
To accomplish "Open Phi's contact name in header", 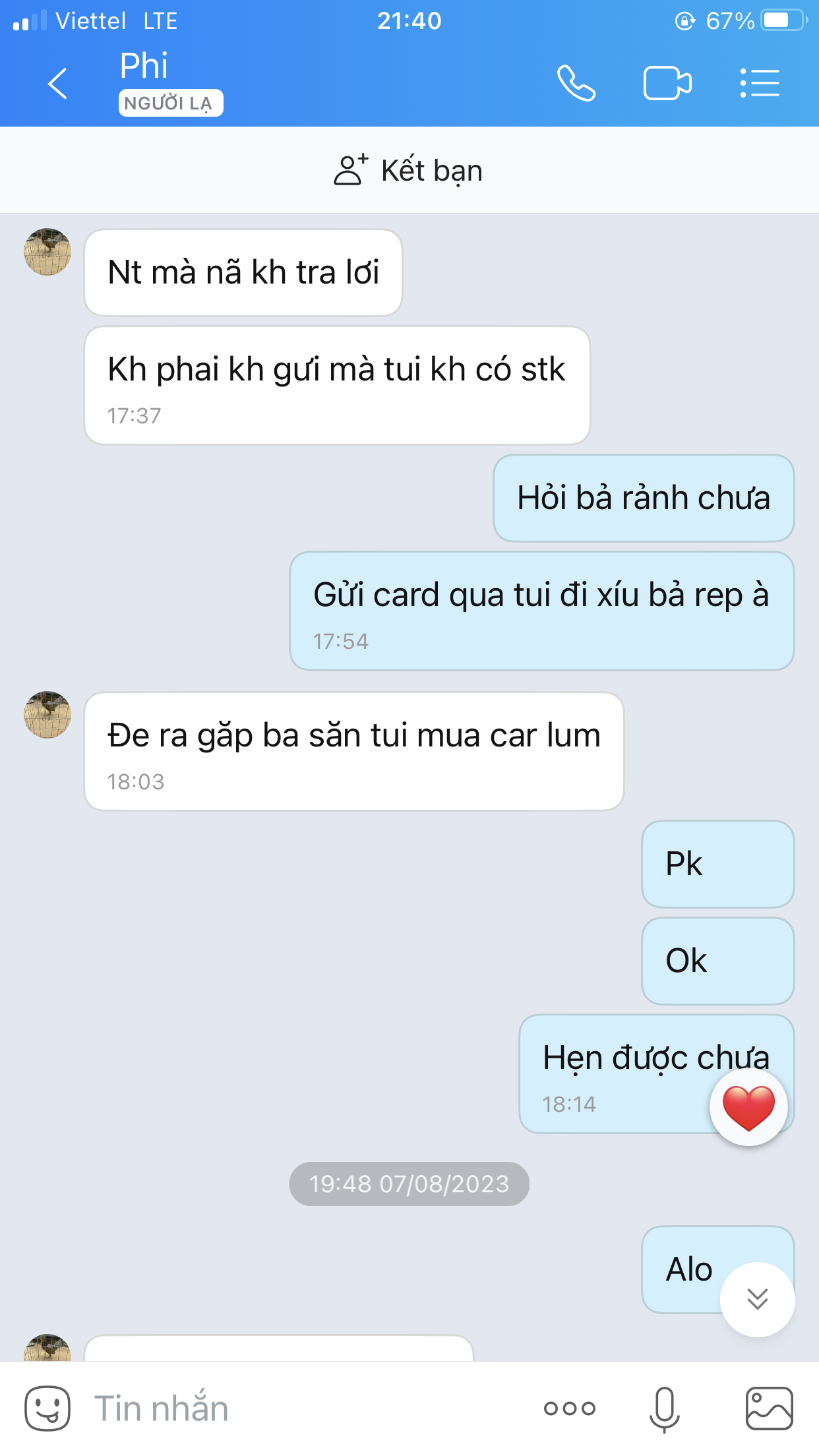I will (144, 66).
